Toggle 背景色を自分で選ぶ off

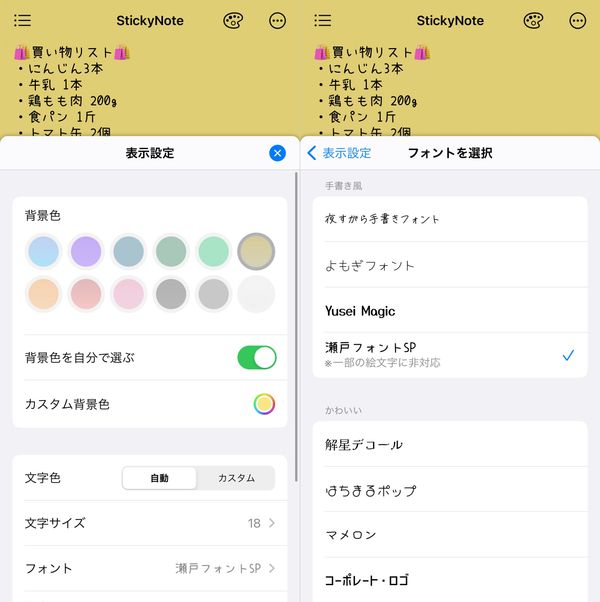coord(257,357)
